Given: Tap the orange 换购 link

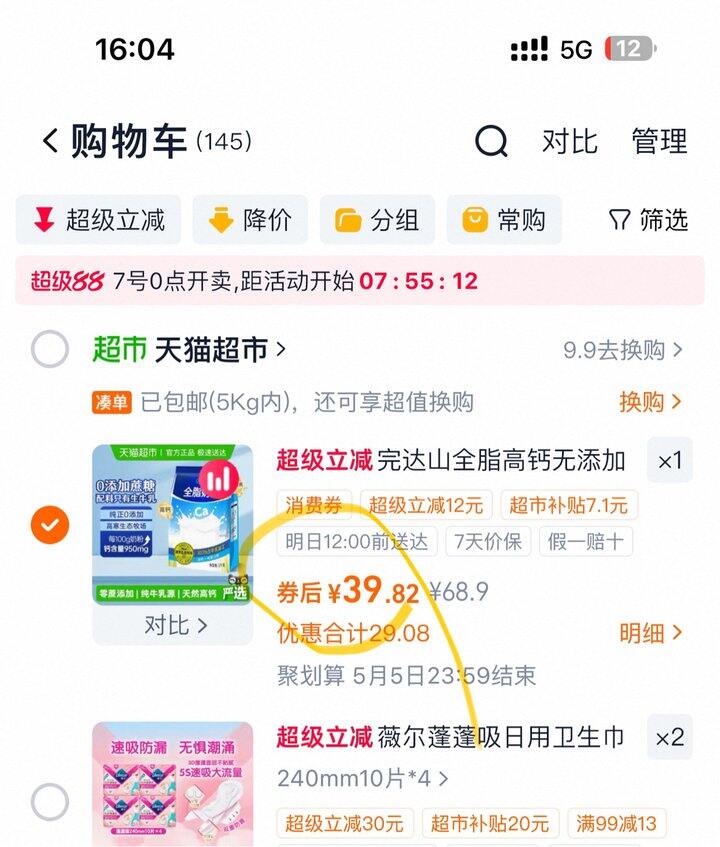Looking at the screenshot, I should point(650,402).
